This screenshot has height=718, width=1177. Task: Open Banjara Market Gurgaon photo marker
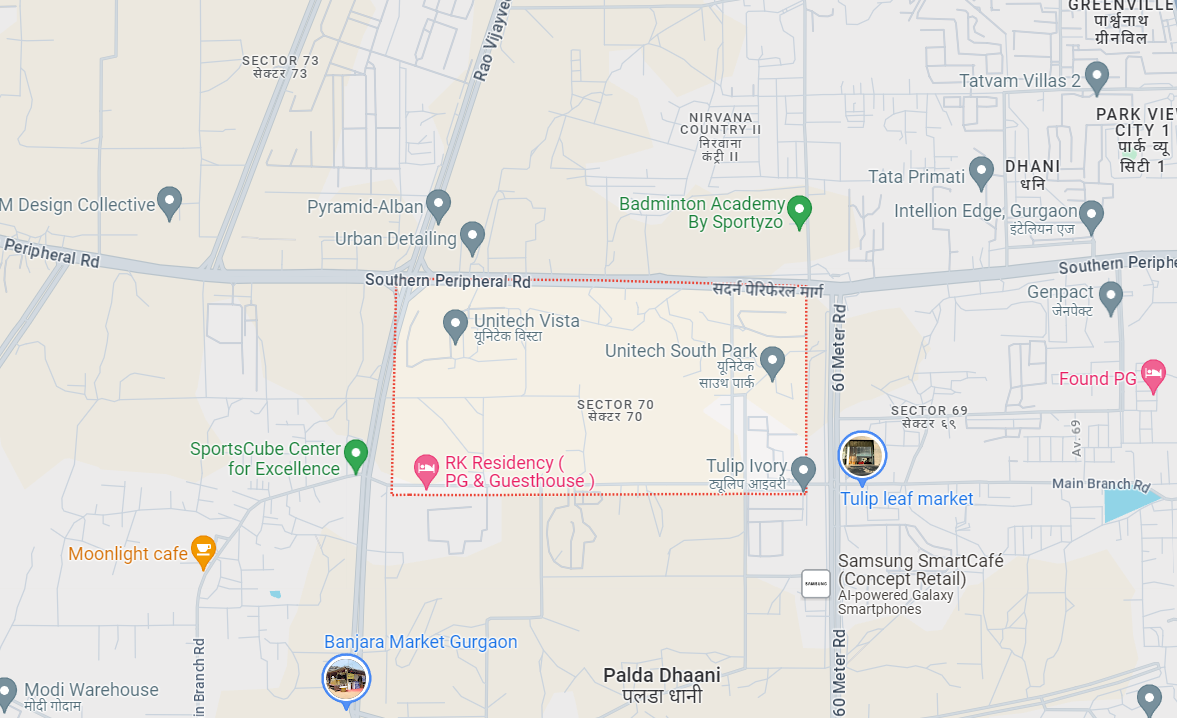(x=347, y=678)
